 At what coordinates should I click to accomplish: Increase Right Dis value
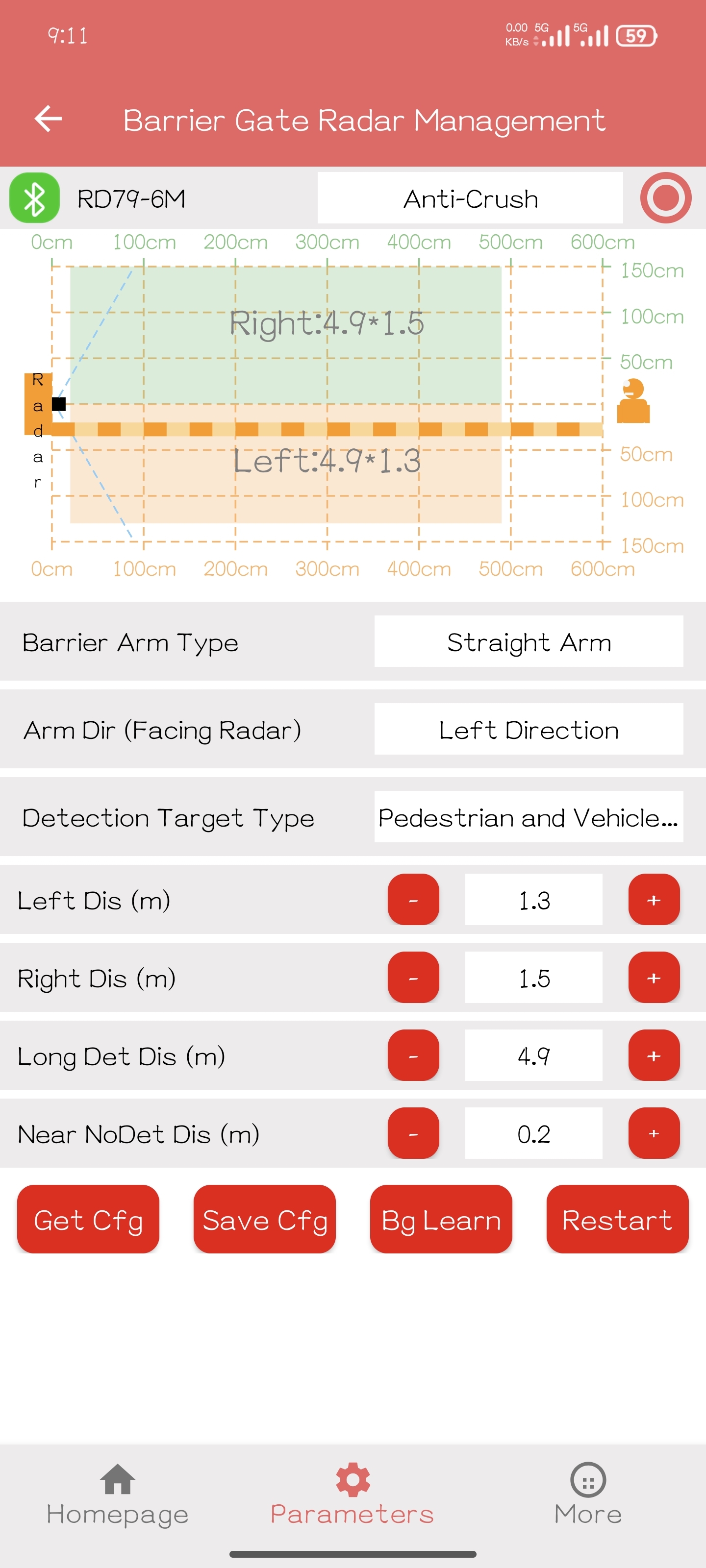pos(654,978)
